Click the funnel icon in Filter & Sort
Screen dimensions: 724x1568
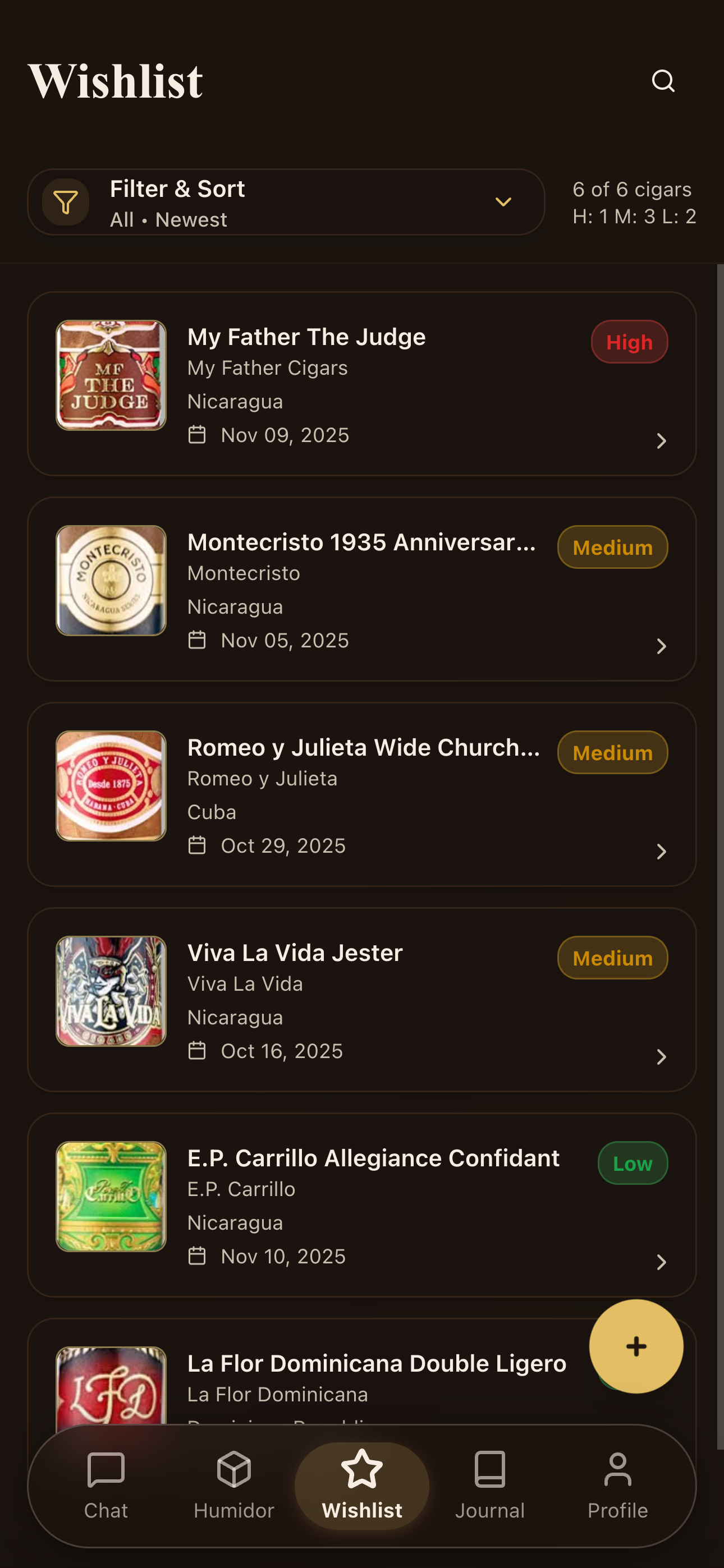point(66,202)
